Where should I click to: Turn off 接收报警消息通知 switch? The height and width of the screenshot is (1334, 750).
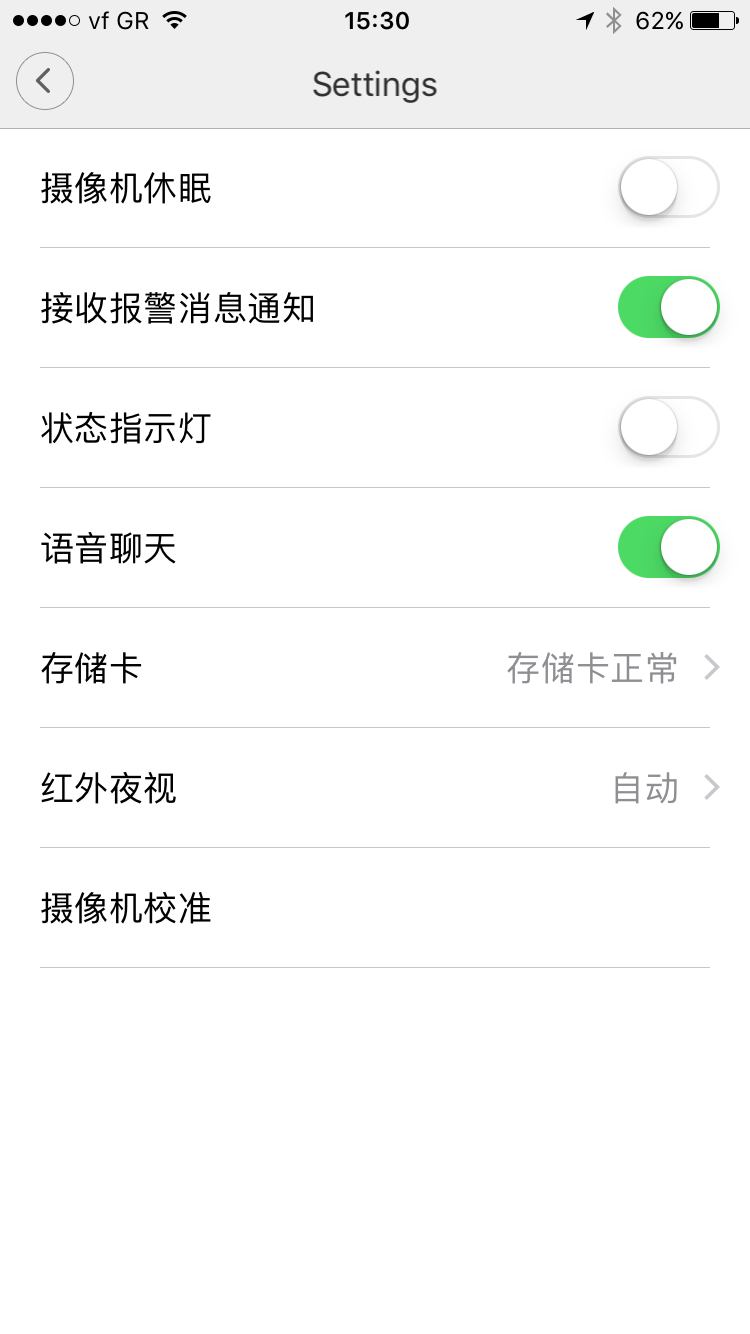pyautogui.click(x=668, y=307)
